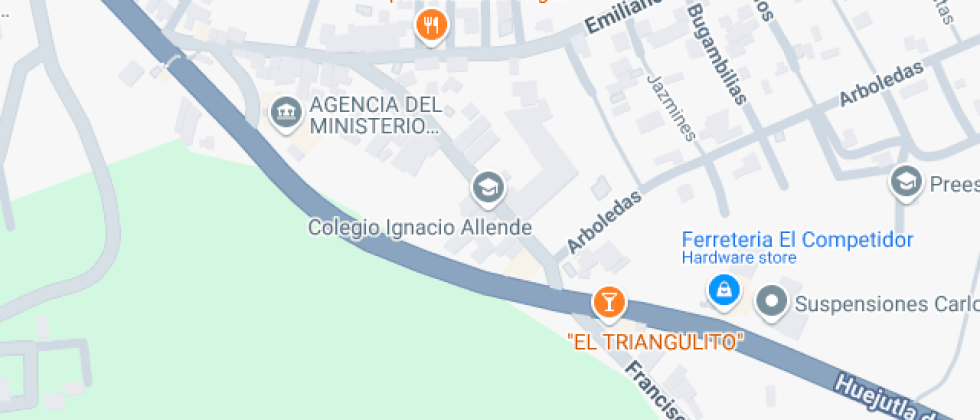Image resolution: width=980 pixels, height=420 pixels.
Task: Open the Agencia del Ministerio map marker
Action: 287,112
